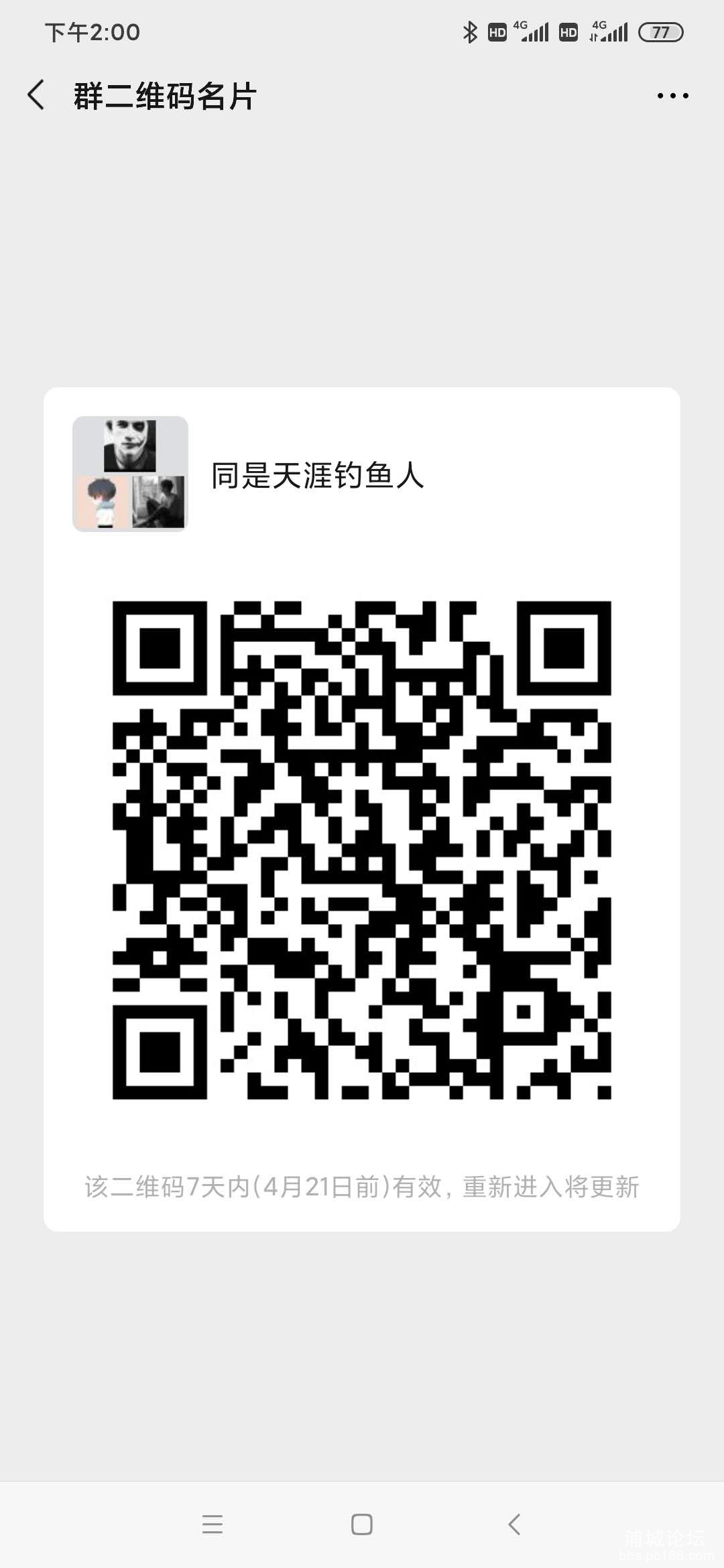This screenshot has height=1568, width=724.
Task: Select SIM 1 4G signal indicator
Action: 534,31
